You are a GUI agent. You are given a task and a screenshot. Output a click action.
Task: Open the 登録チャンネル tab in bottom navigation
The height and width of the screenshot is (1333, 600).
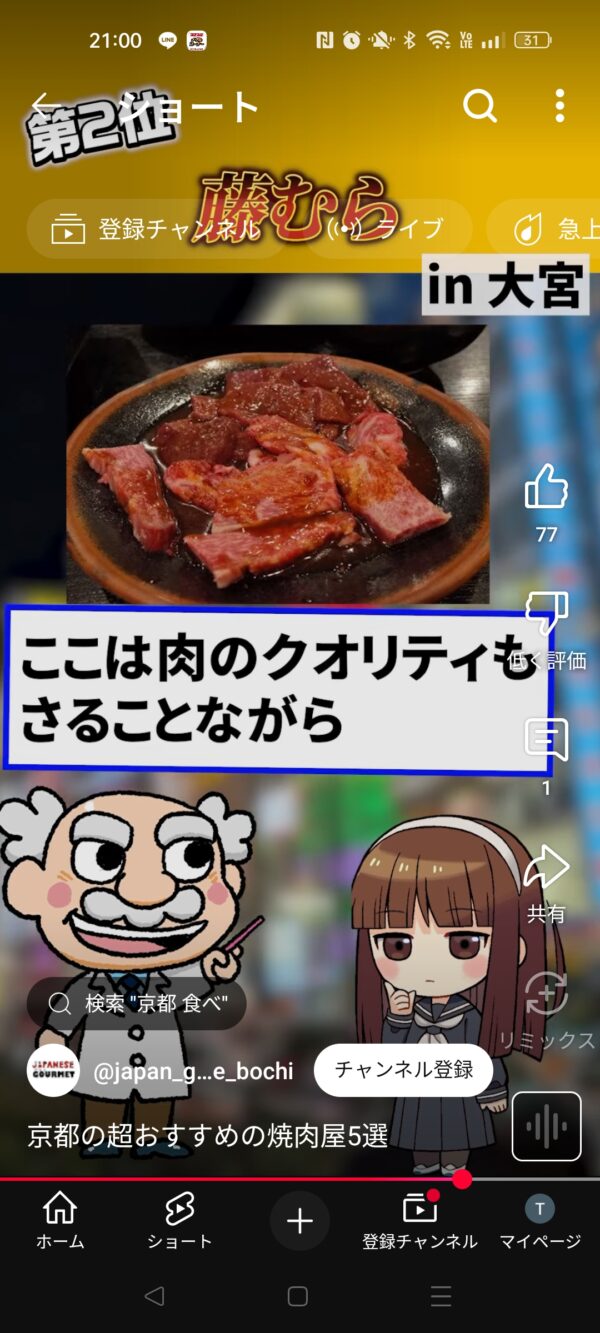[420, 1221]
